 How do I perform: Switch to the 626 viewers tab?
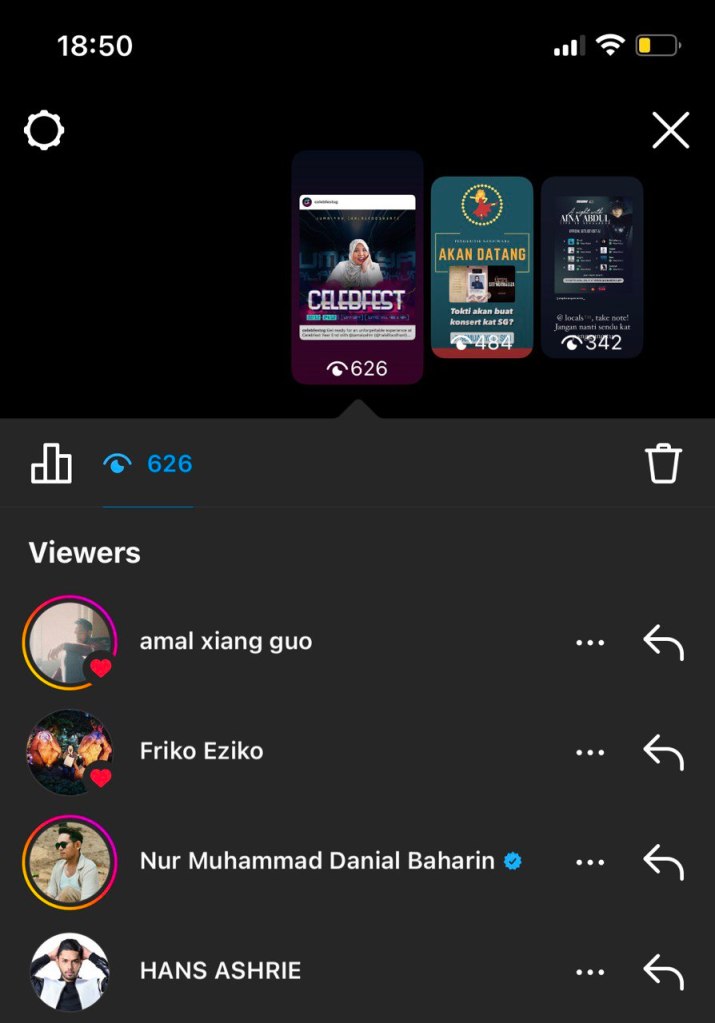tap(149, 464)
